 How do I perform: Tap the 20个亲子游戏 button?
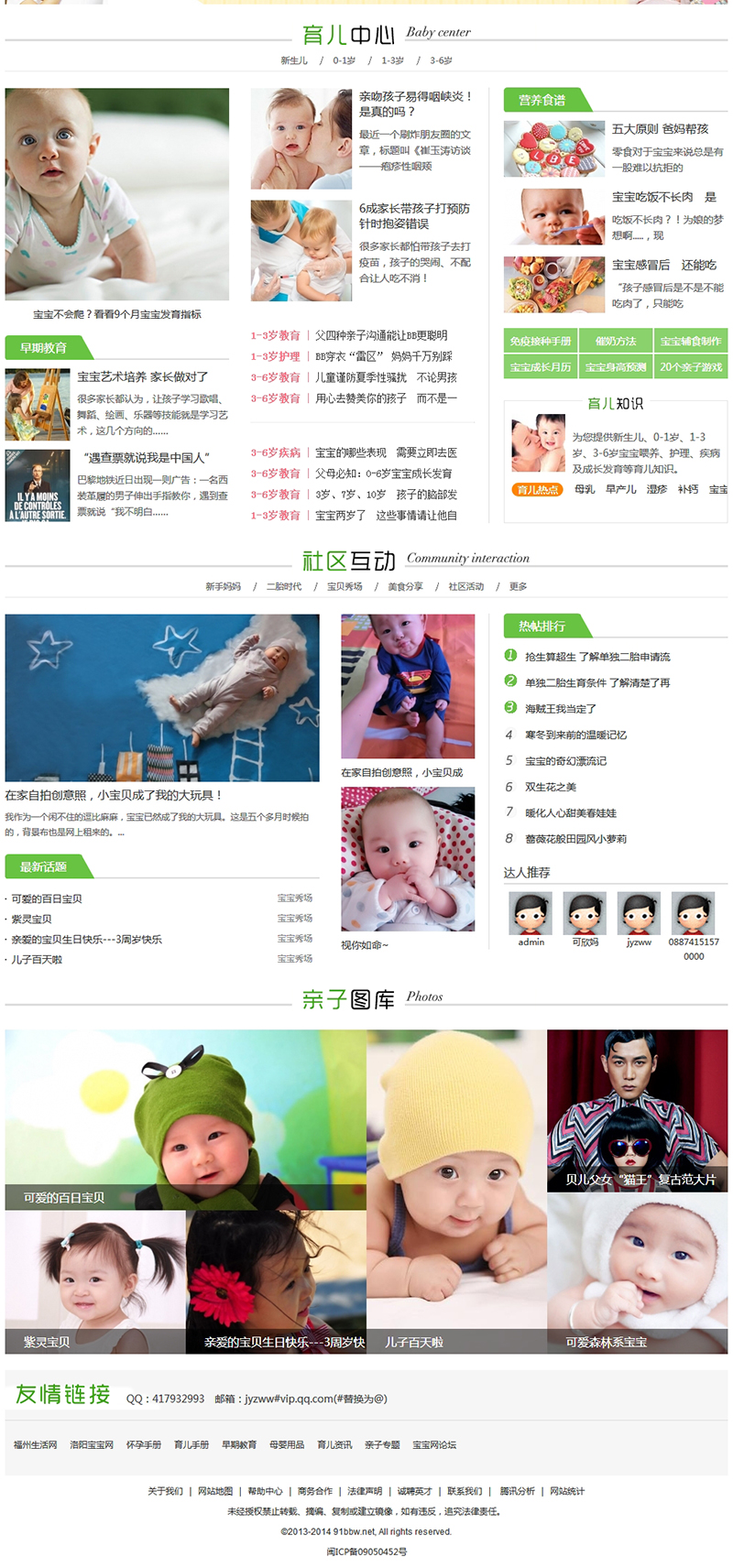[691, 366]
